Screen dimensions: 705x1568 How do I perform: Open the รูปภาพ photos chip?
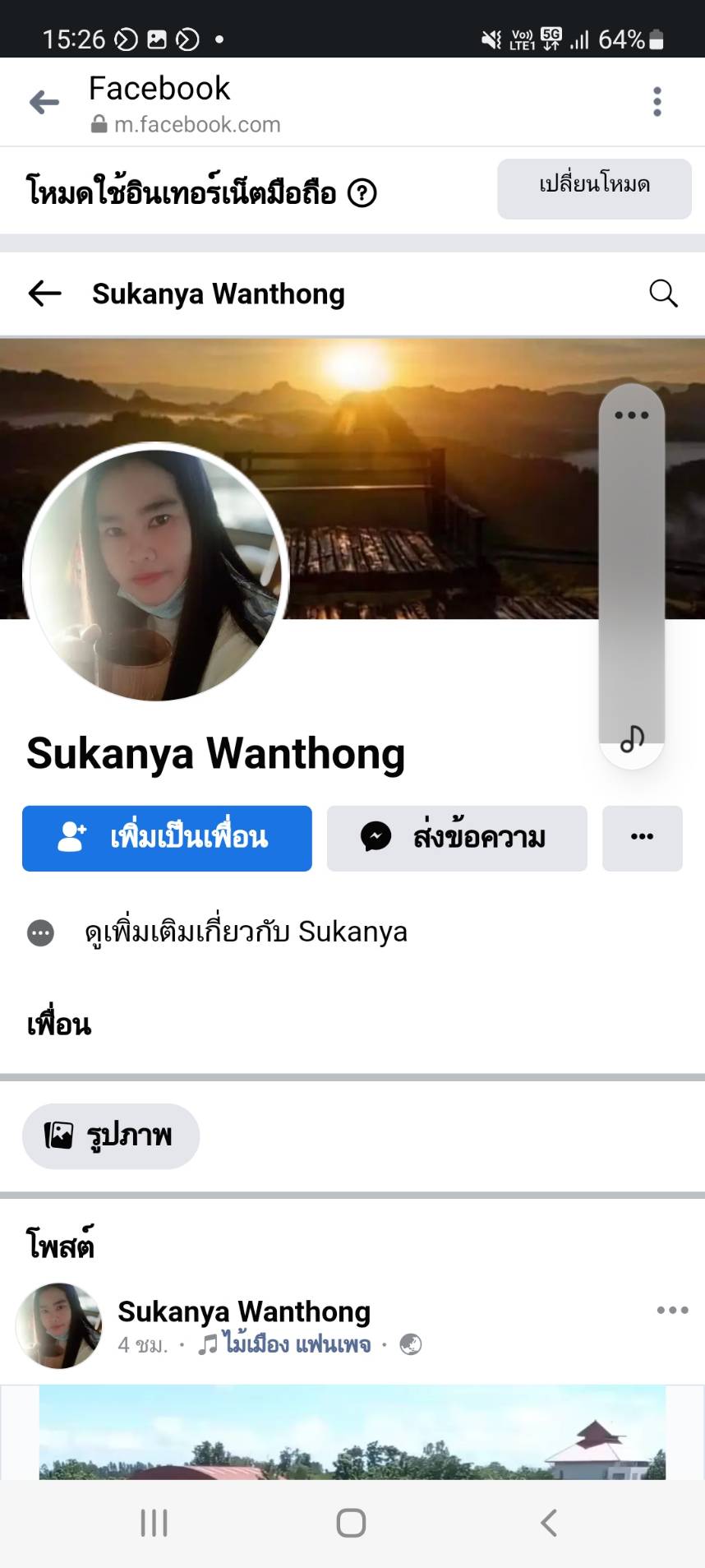110,1136
